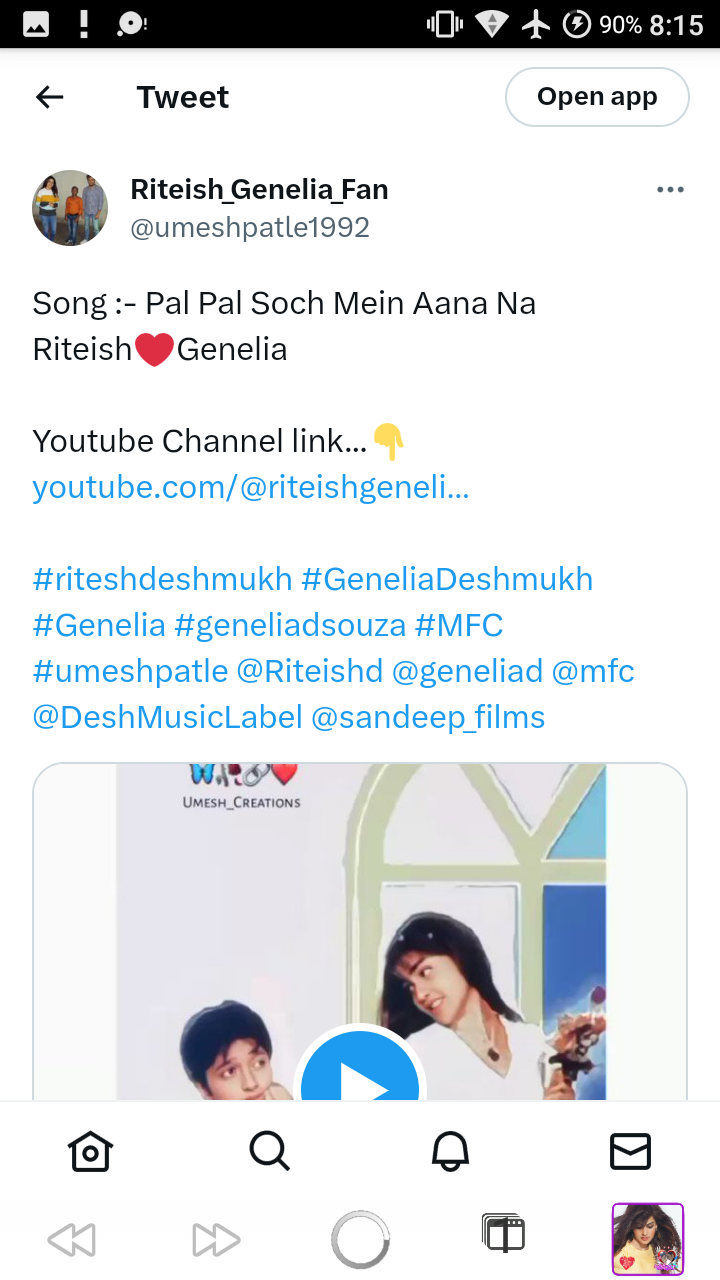Go to the Twitter Home tab
720x1280 pixels.
[x=90, y=1152]
